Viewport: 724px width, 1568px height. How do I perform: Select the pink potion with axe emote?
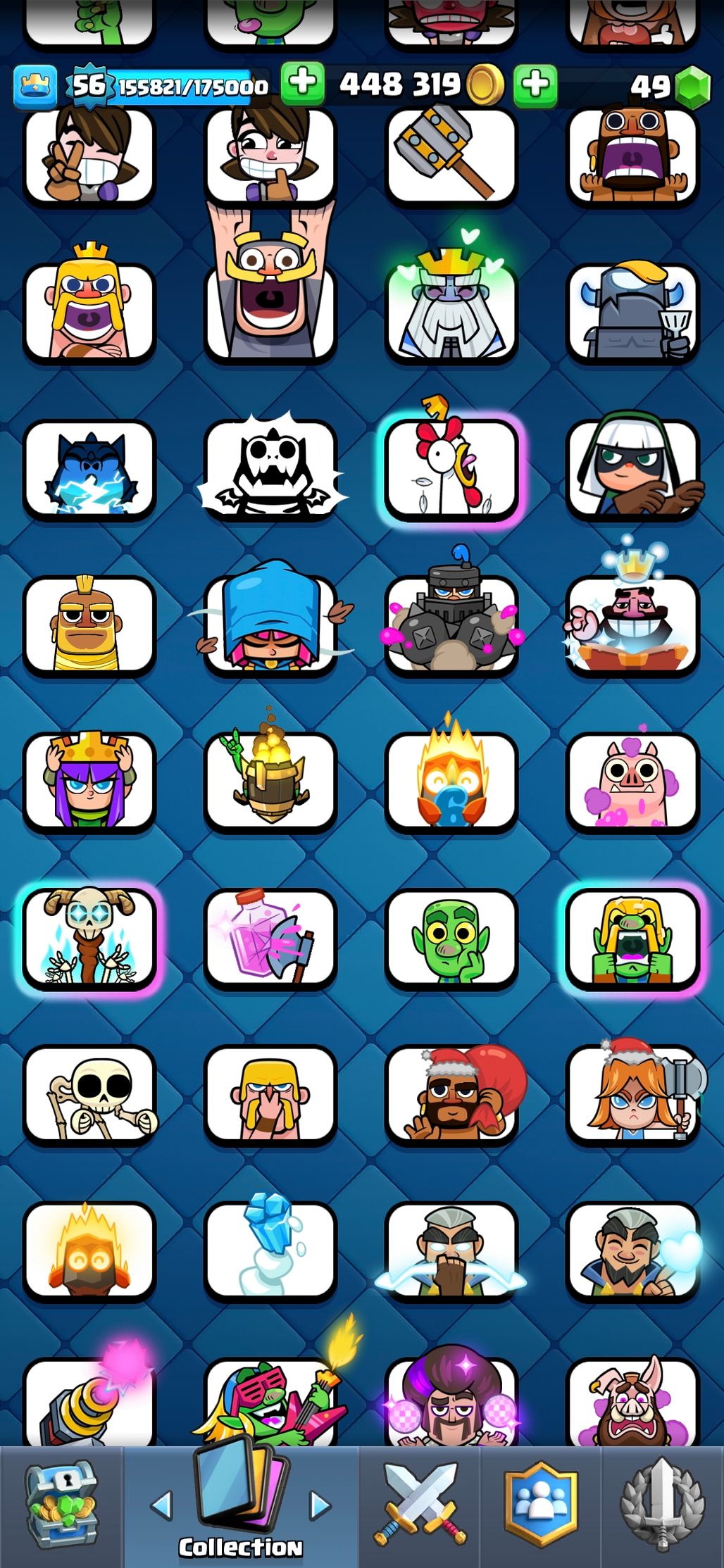click(270, 938)
